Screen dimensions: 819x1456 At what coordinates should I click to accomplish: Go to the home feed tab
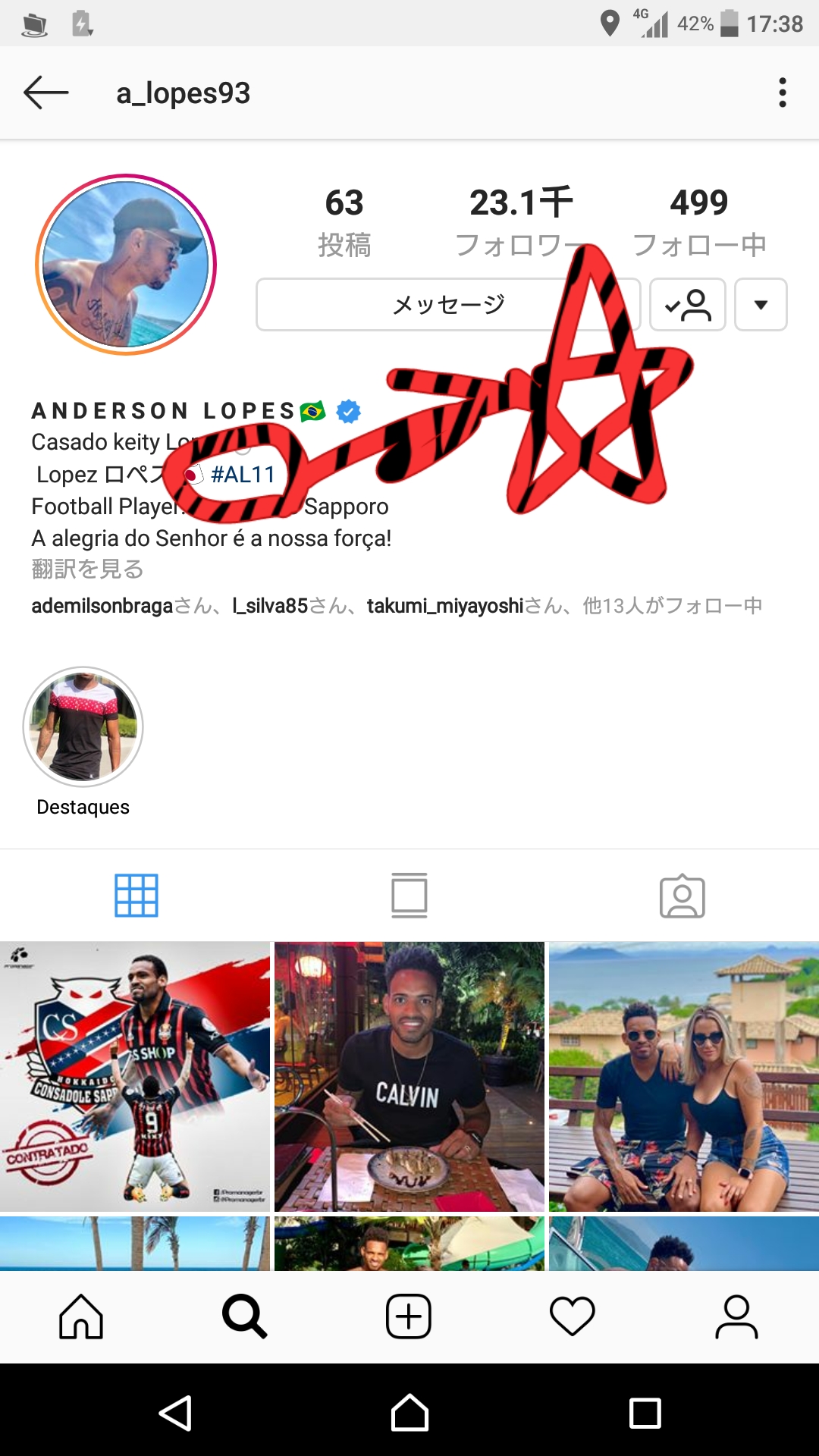[81, 1316]
